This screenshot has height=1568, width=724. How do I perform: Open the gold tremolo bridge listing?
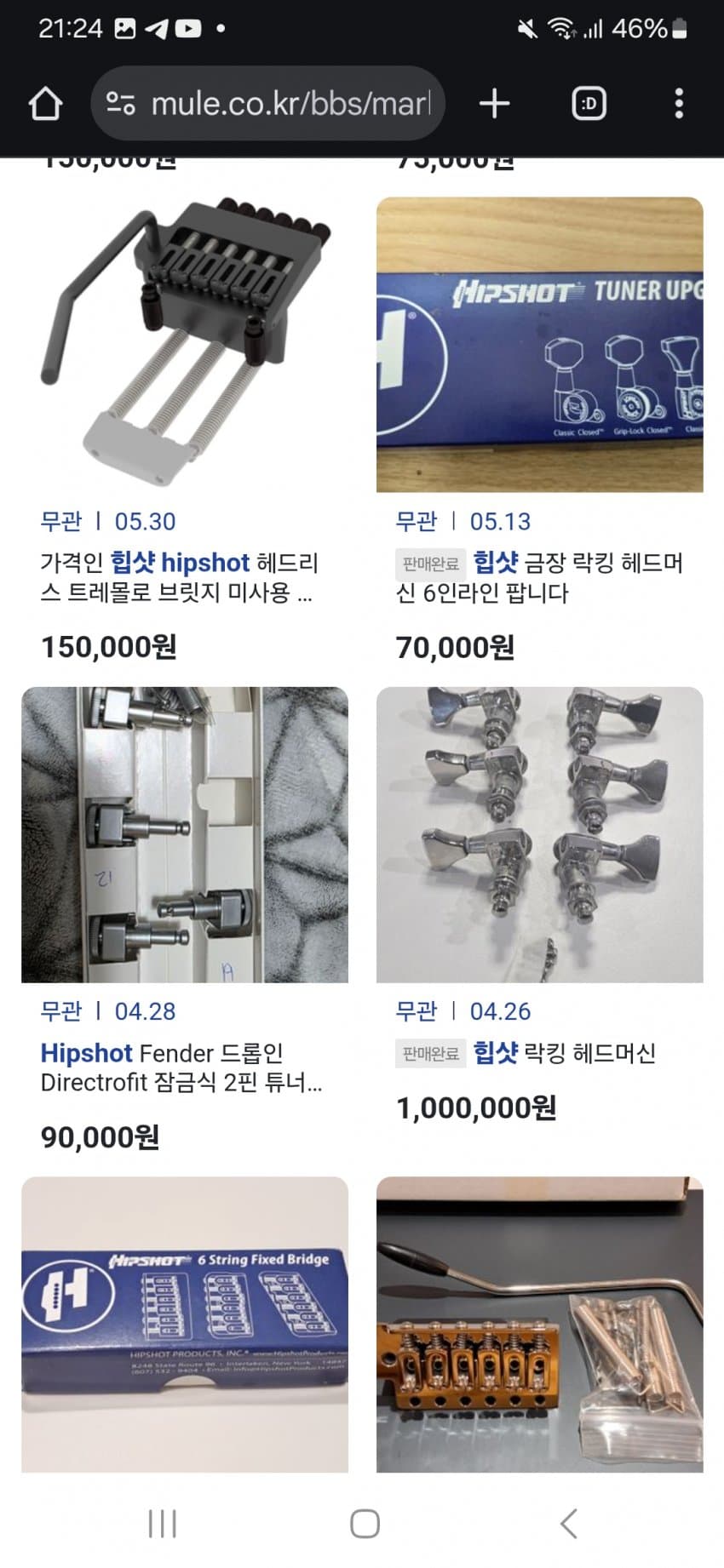click(x=539, y=1324)
